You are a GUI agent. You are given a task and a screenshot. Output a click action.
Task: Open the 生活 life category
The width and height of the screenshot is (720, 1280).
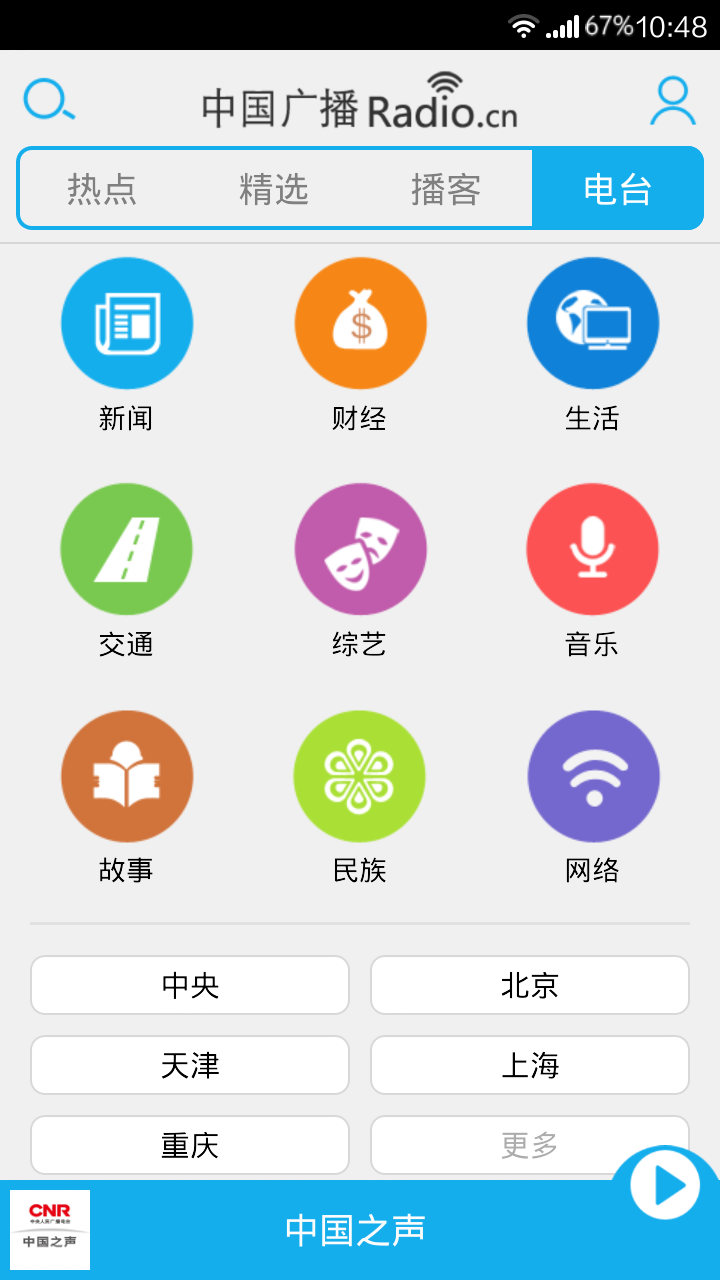pyautogui.click(x=593, y=323)
